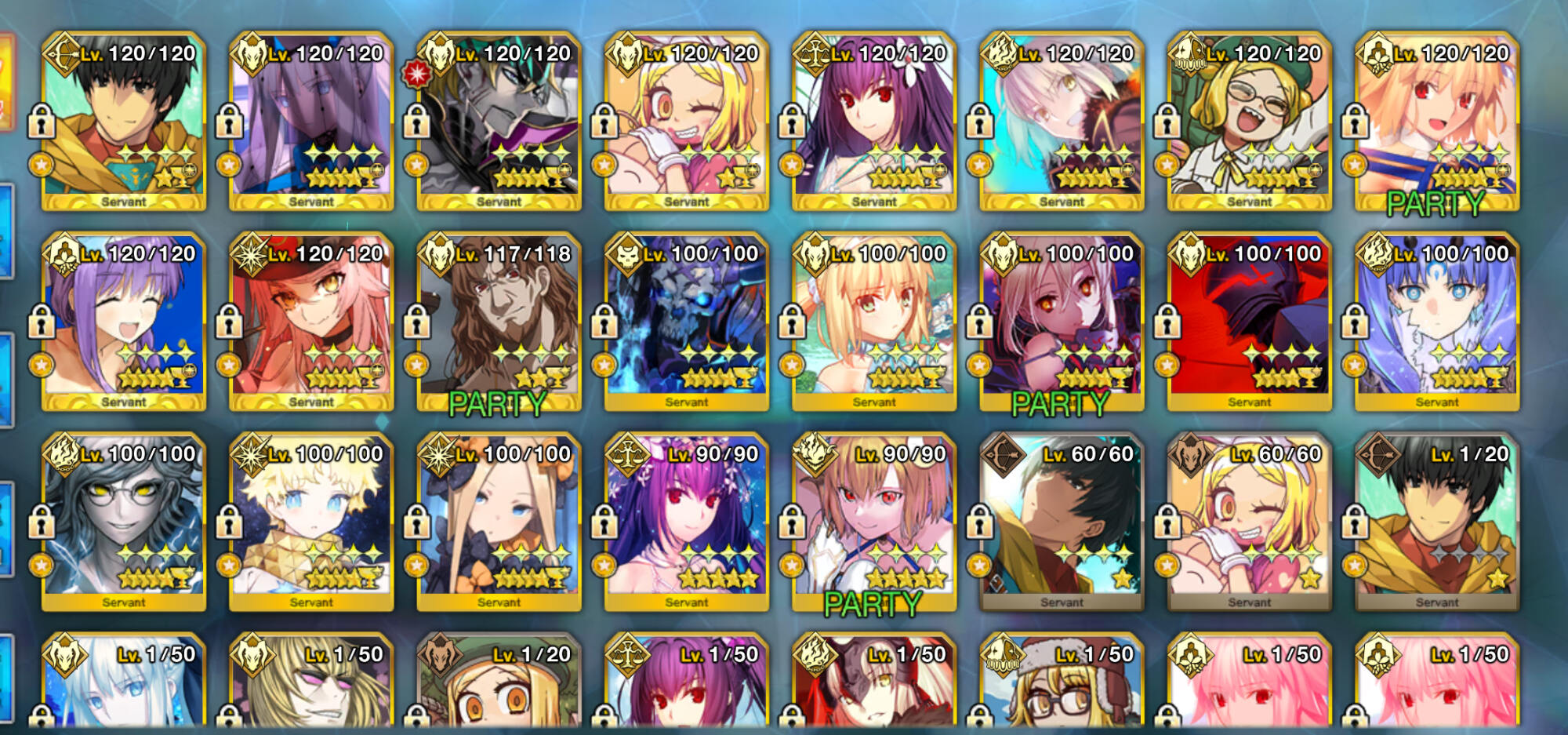Image resolution: width=1568 pixels, height=735 pixels.
Task: Select the Lv. 120 pink-haired red hat servant
Action: [x=311, y=322]
